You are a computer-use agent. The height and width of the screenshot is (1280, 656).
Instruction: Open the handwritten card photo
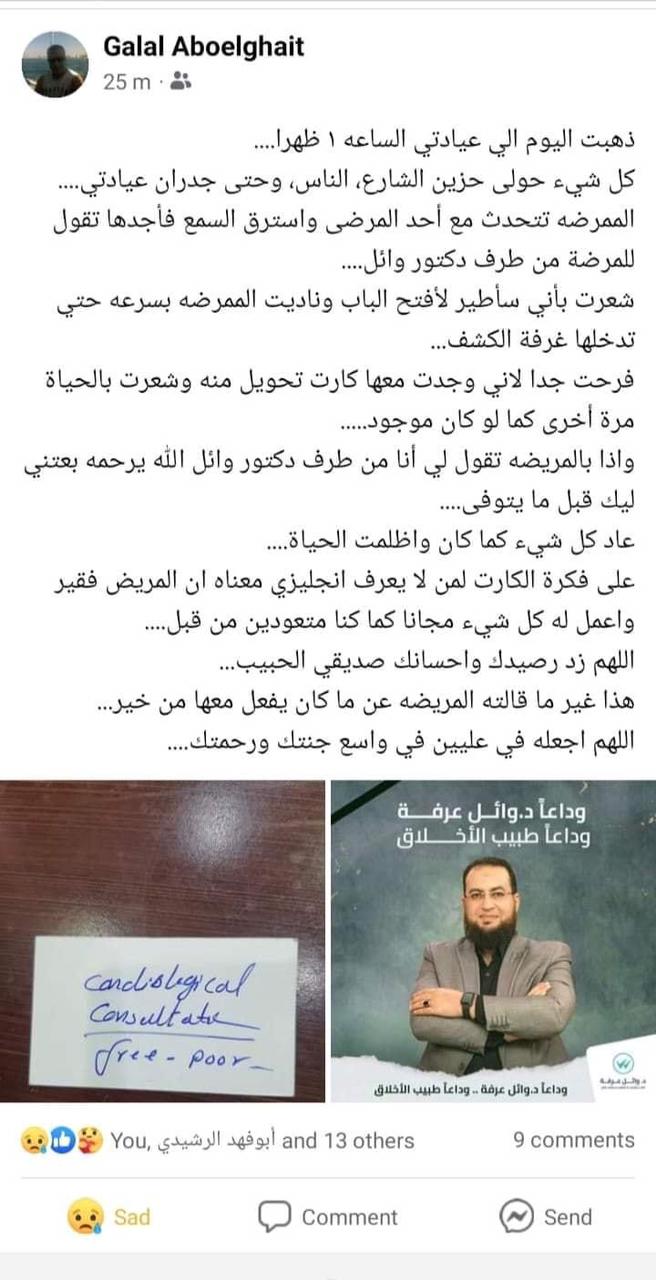click(x=163, y=941)
